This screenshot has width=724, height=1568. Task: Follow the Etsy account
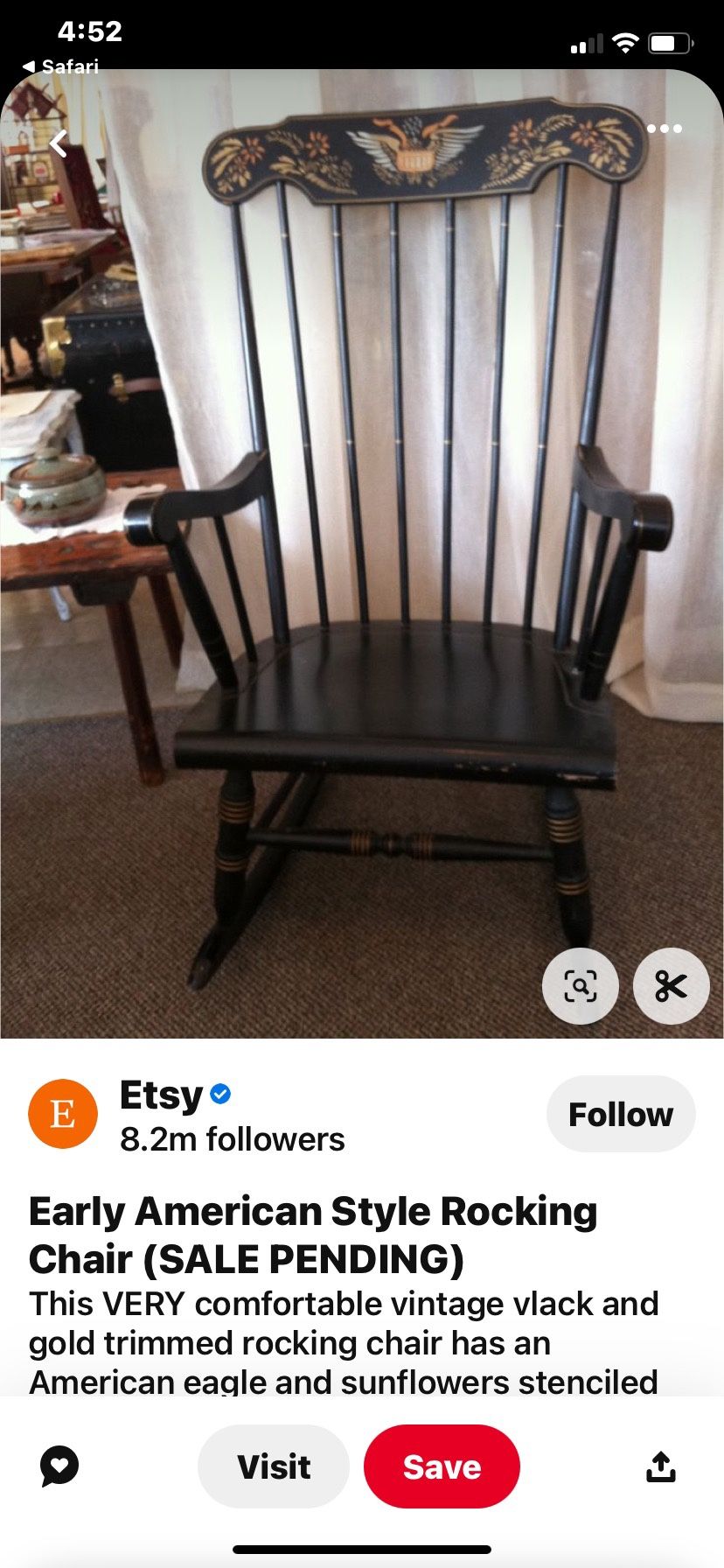tap(621, 1114)
